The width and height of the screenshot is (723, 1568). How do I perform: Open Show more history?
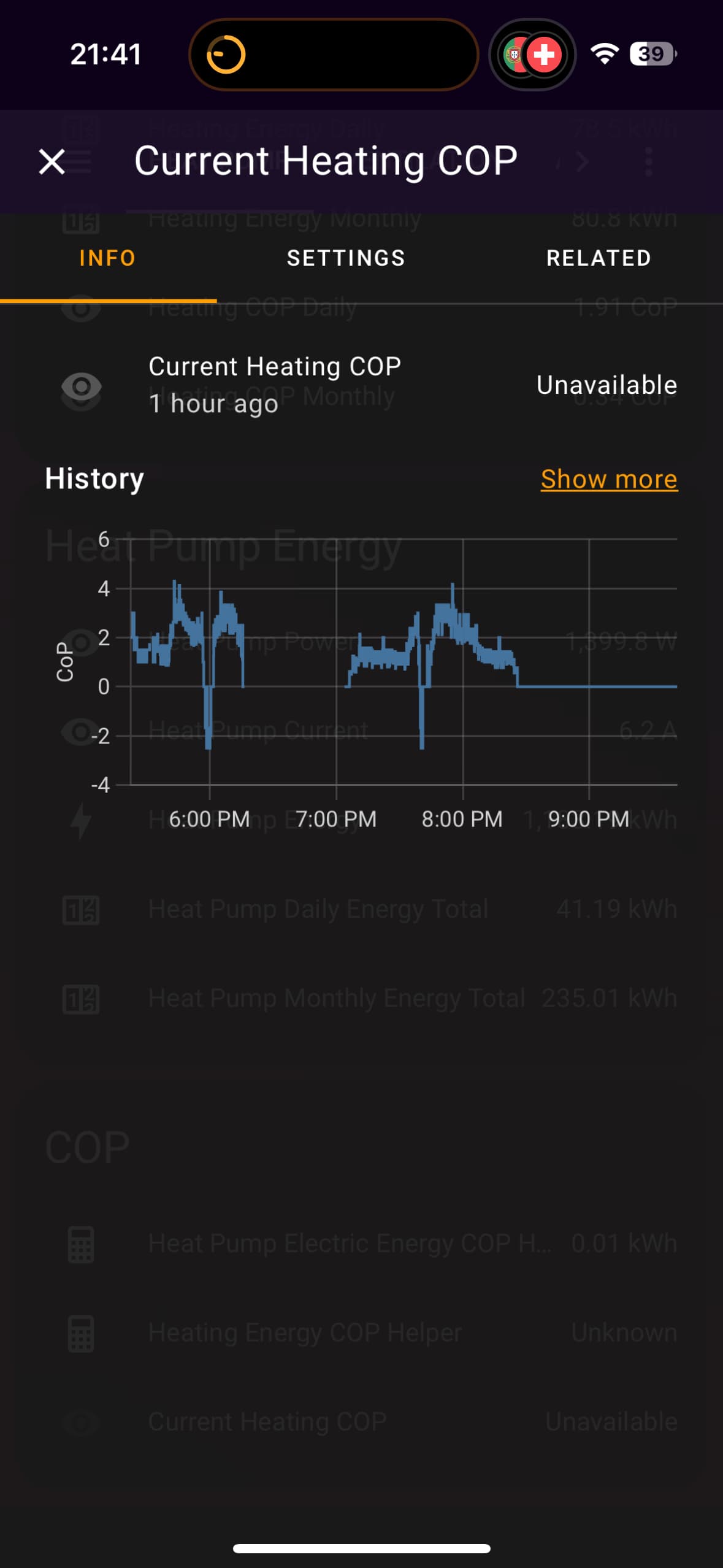click(x=608, y=479)
